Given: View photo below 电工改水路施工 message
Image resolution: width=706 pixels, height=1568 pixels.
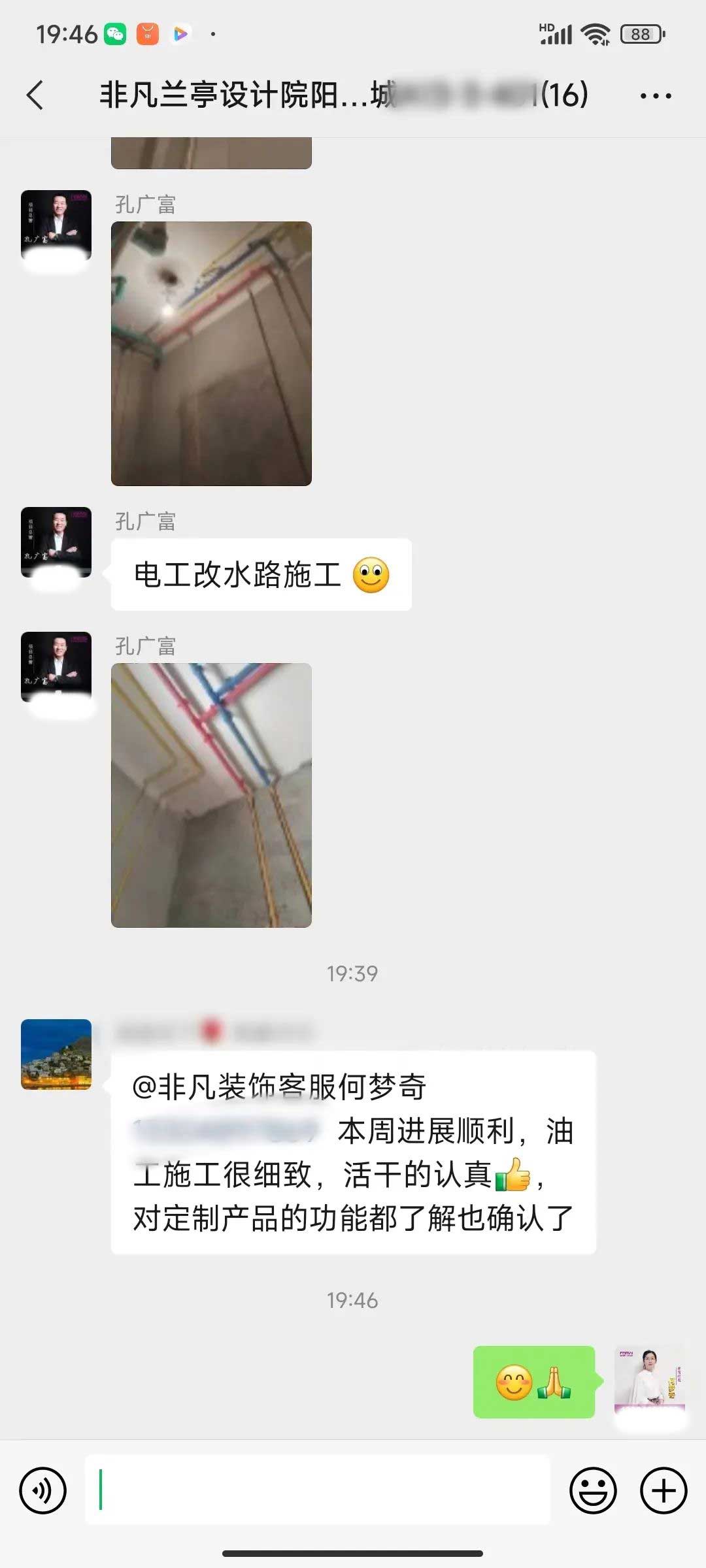Looking at the screenshot, I should pos(211,795).
